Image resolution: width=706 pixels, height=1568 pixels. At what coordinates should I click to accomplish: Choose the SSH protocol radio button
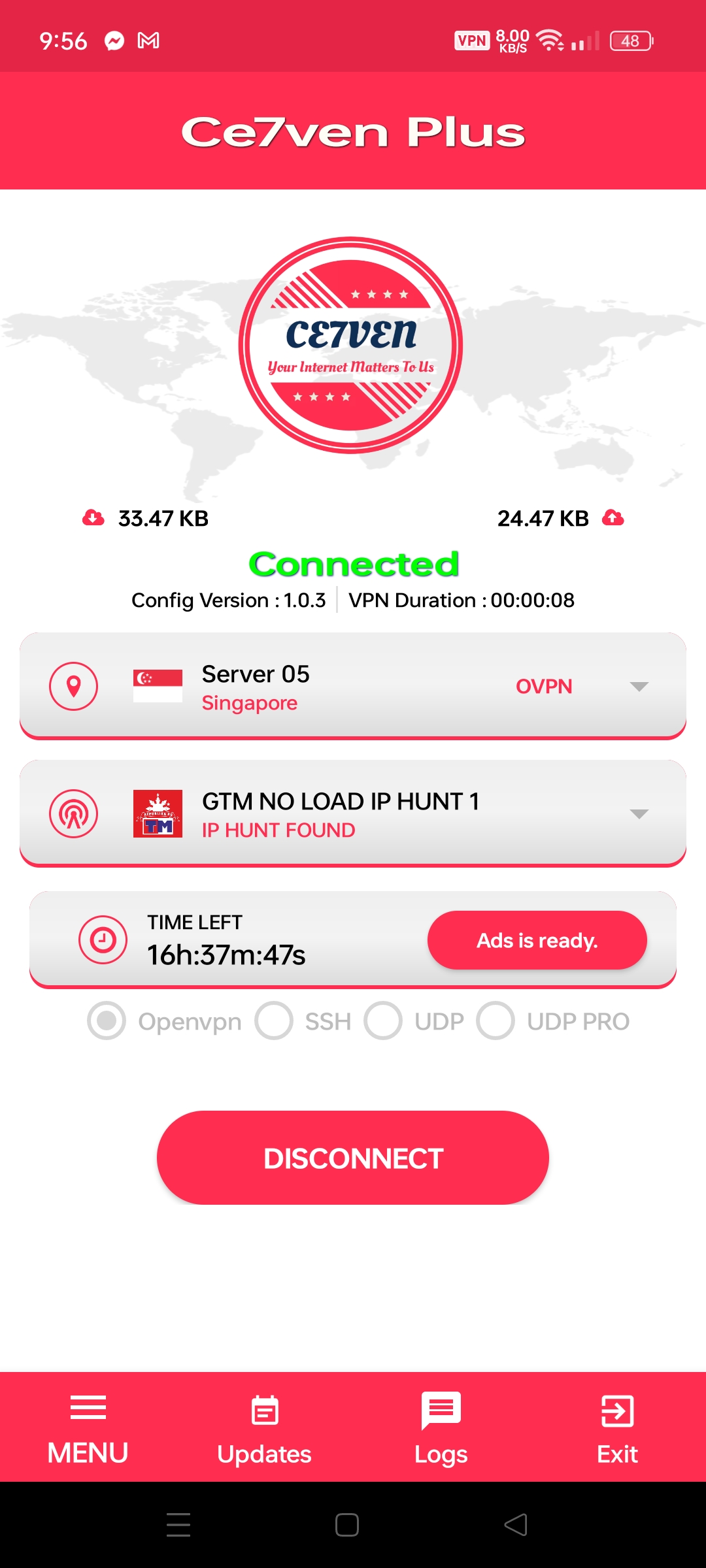pos(275,1021)
